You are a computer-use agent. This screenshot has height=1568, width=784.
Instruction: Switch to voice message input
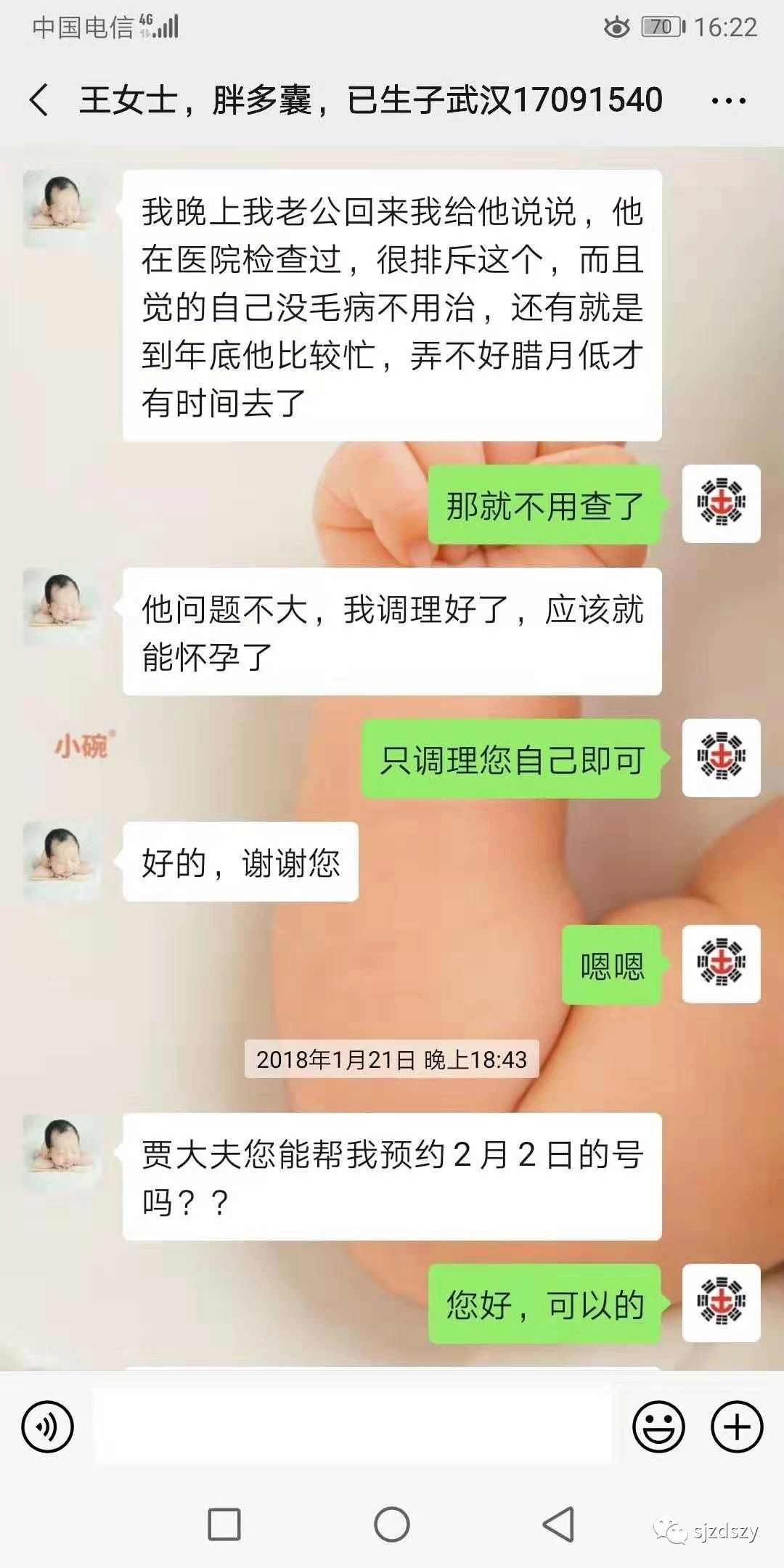[48, 1426]
